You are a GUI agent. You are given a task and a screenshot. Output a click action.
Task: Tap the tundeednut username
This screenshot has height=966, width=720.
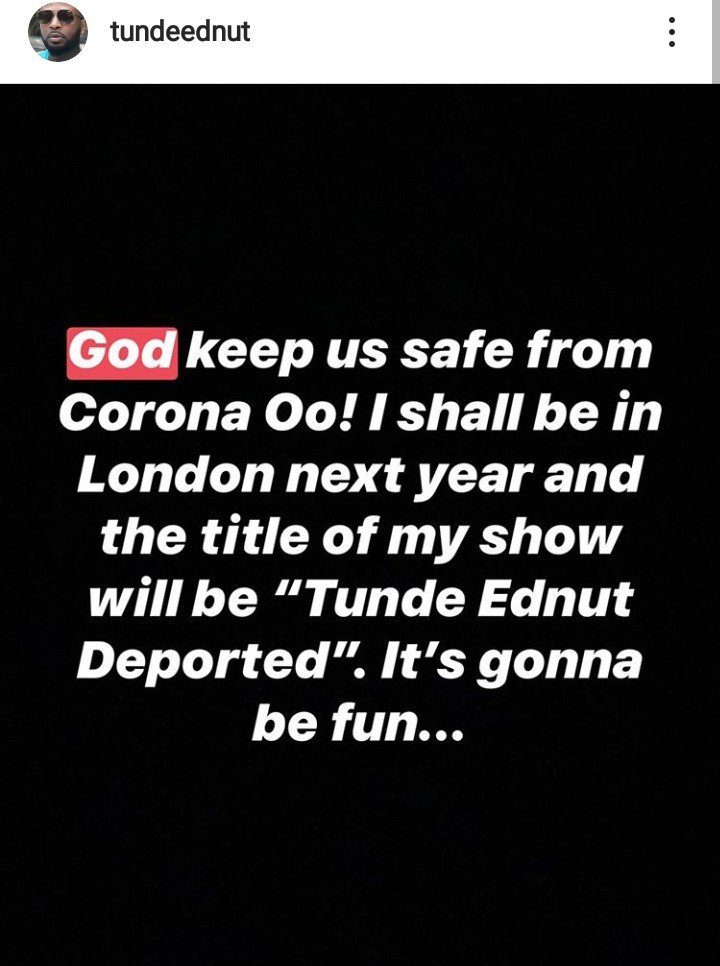click(x=180, y=32)
